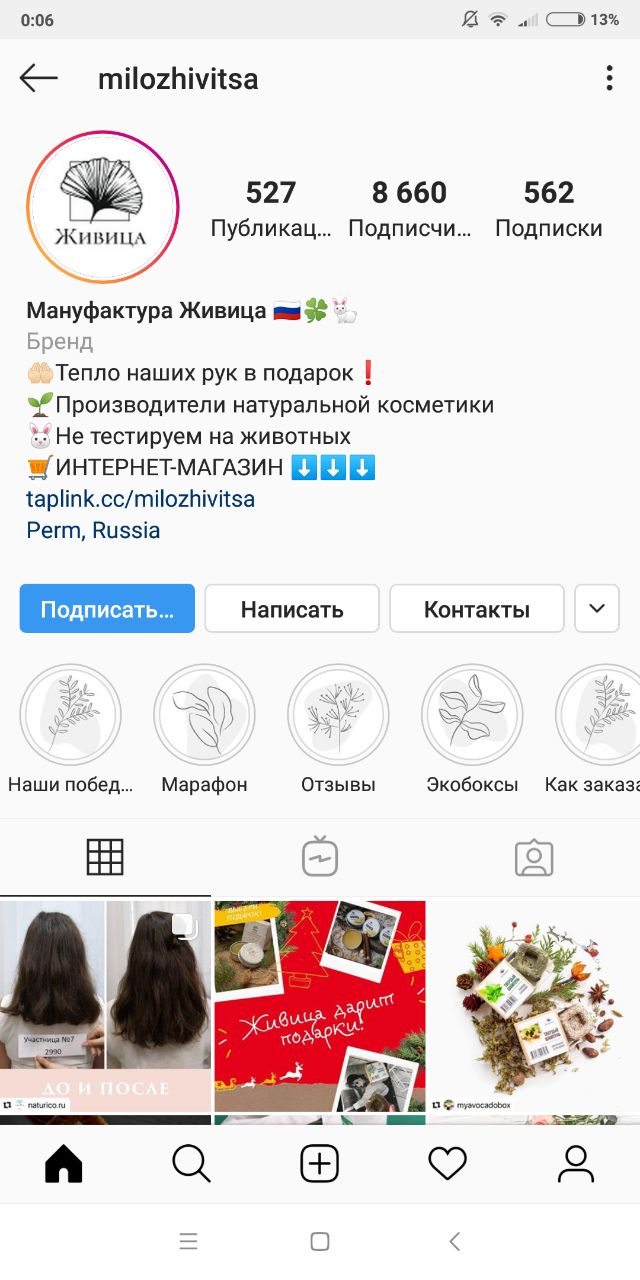Open the three-dot overflow menu
The width and height of the screenshot is (640, 1280).
609,78
